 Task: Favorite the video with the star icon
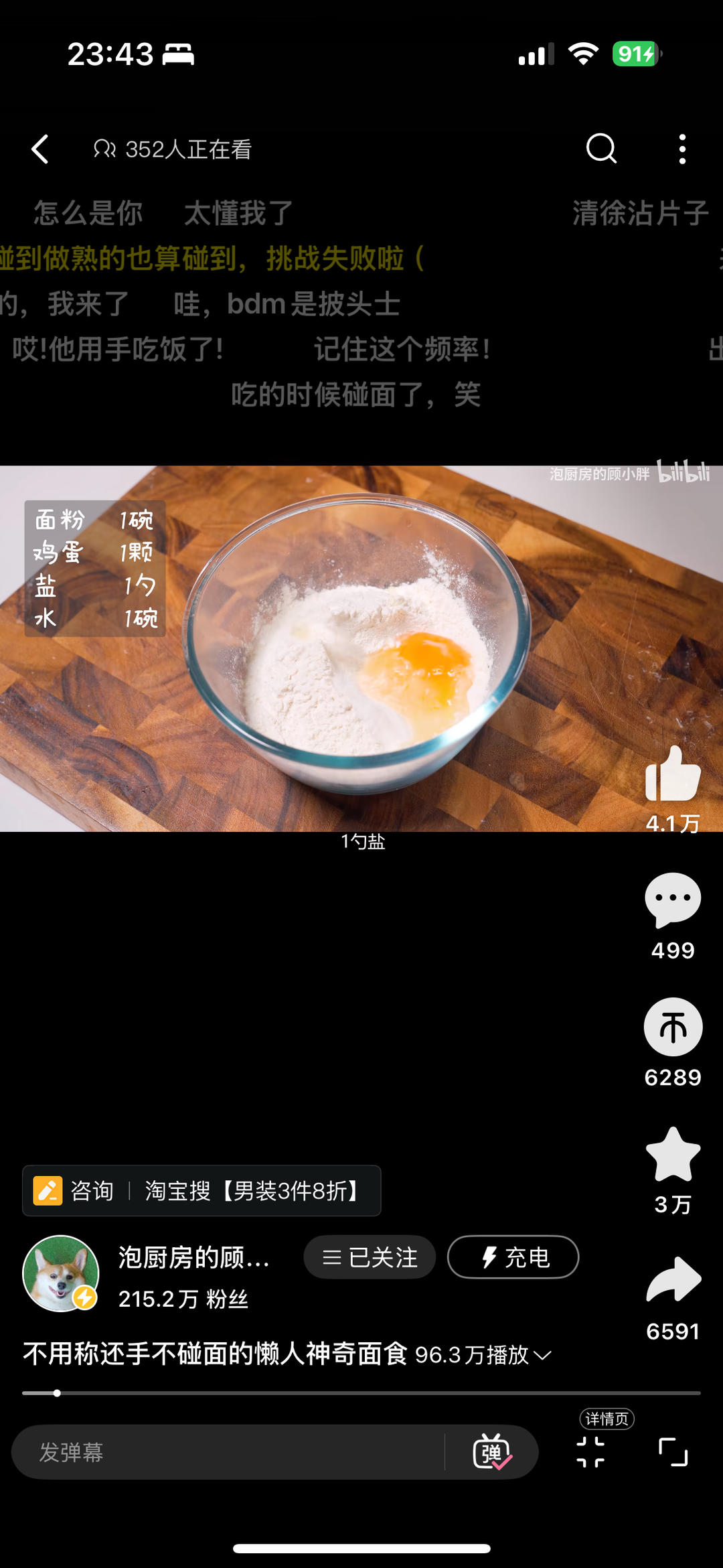click(x=673, y=1154)
